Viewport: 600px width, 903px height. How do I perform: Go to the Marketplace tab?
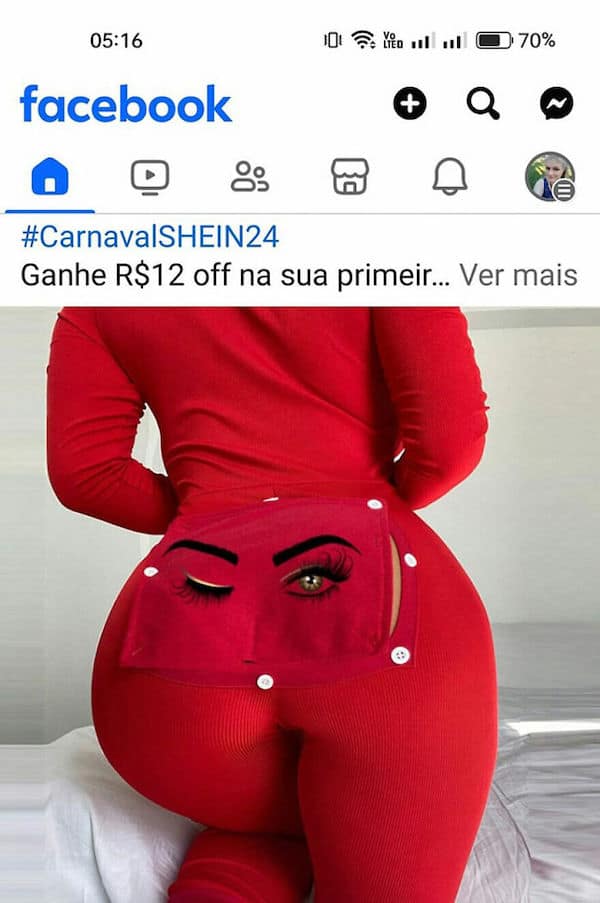point(350,177)
